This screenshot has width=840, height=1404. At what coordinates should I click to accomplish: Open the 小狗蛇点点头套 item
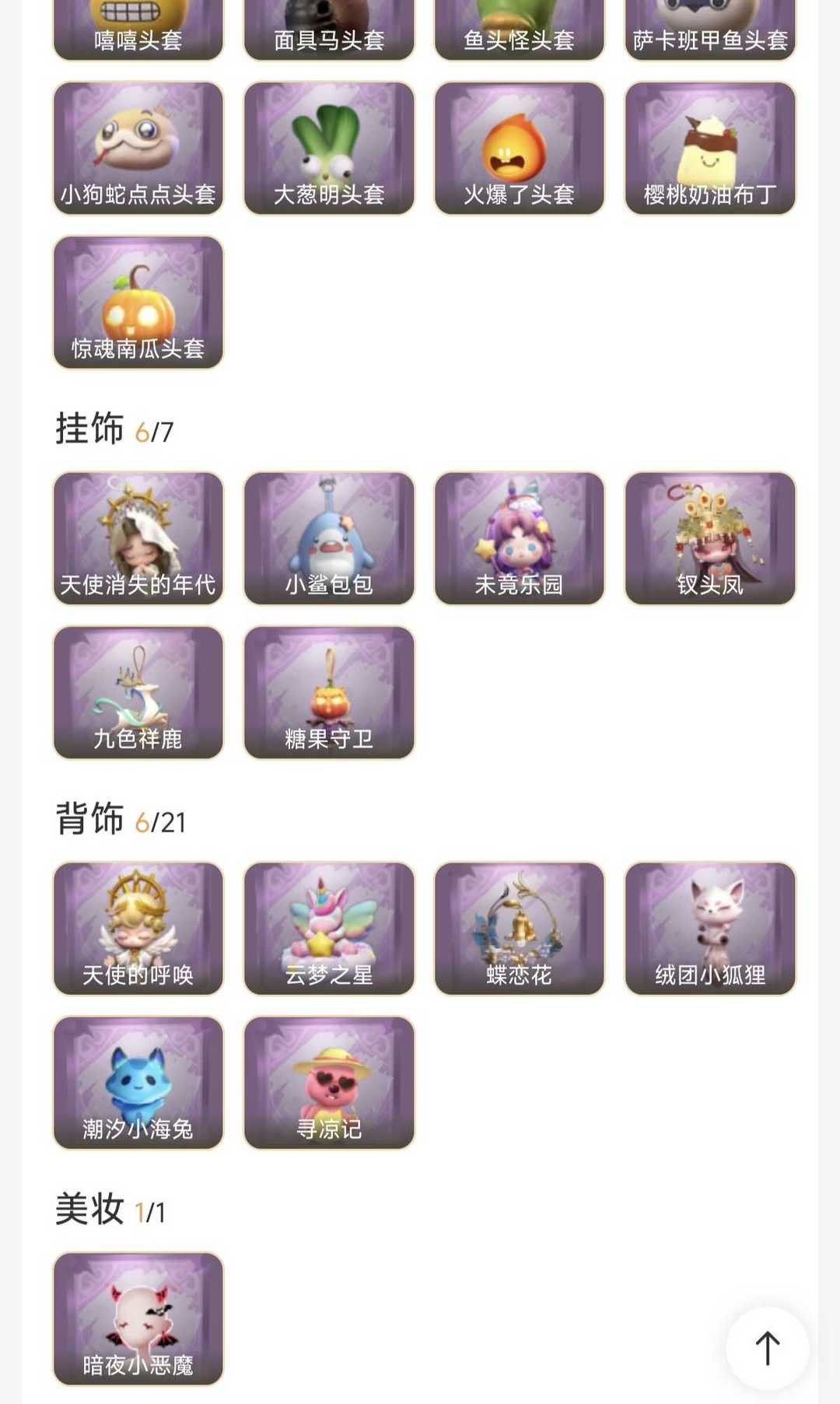pyautogui.click(x=138, y=149)
